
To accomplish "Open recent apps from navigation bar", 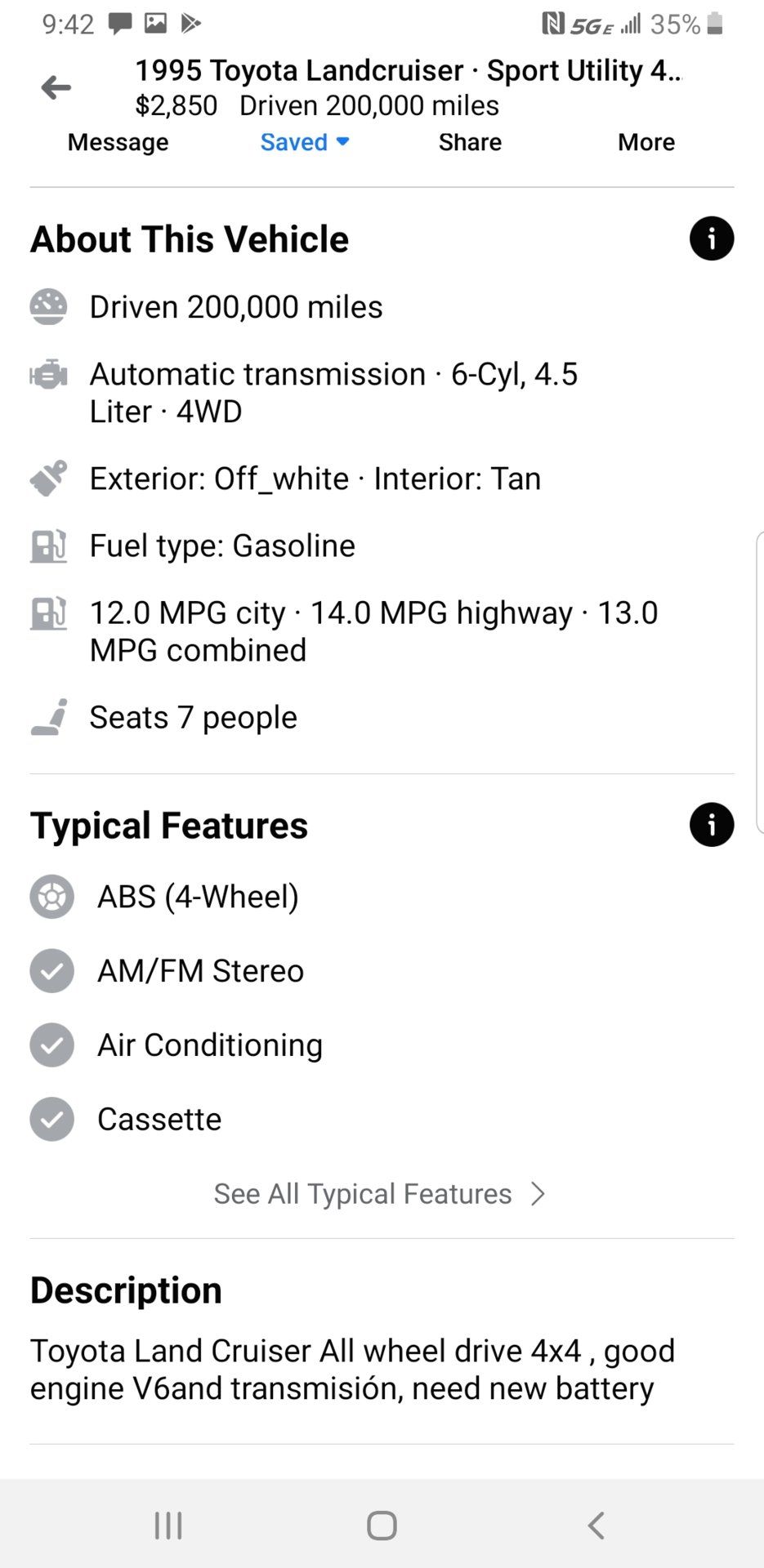I will tap(168, 1525).
